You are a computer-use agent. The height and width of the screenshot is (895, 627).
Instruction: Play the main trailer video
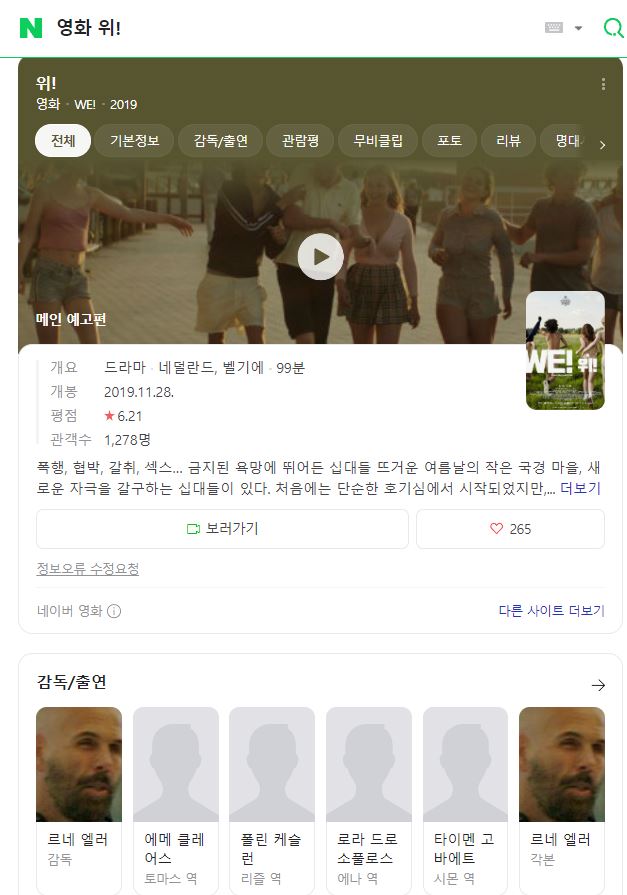point(320,257)
